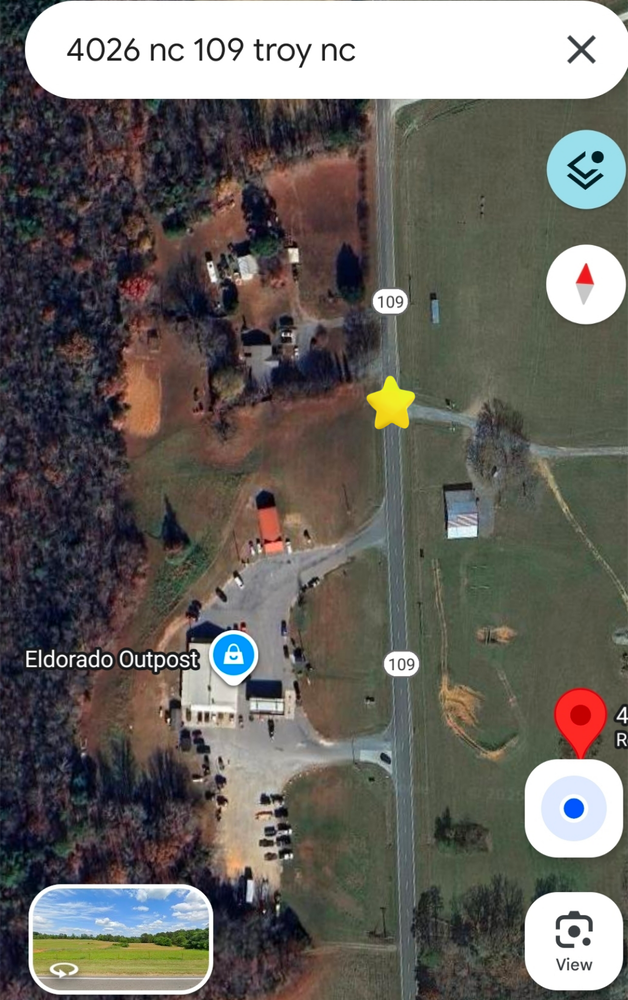Select the red location pin
The height and width of the screenshot is (1000, 628).
581,720
